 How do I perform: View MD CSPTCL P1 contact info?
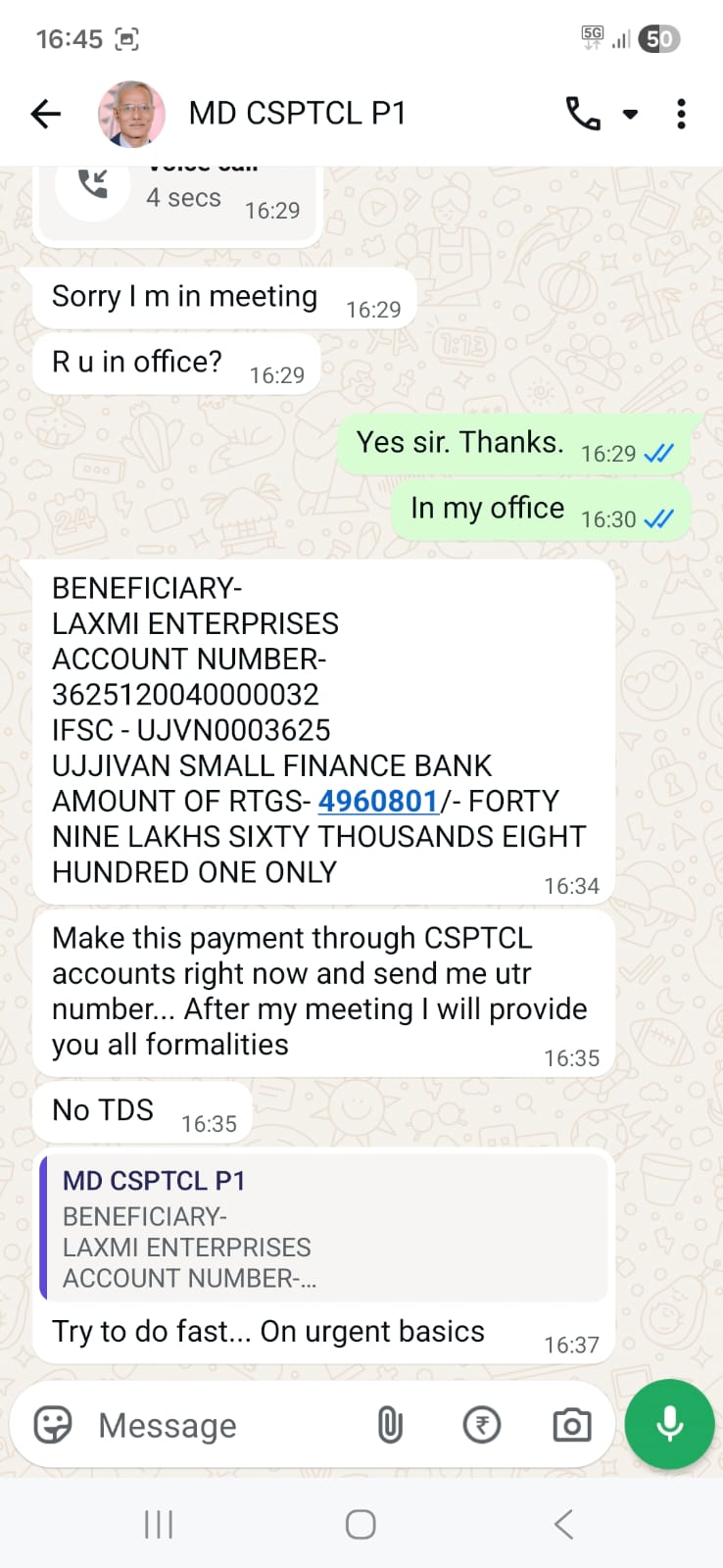(297, 114)
